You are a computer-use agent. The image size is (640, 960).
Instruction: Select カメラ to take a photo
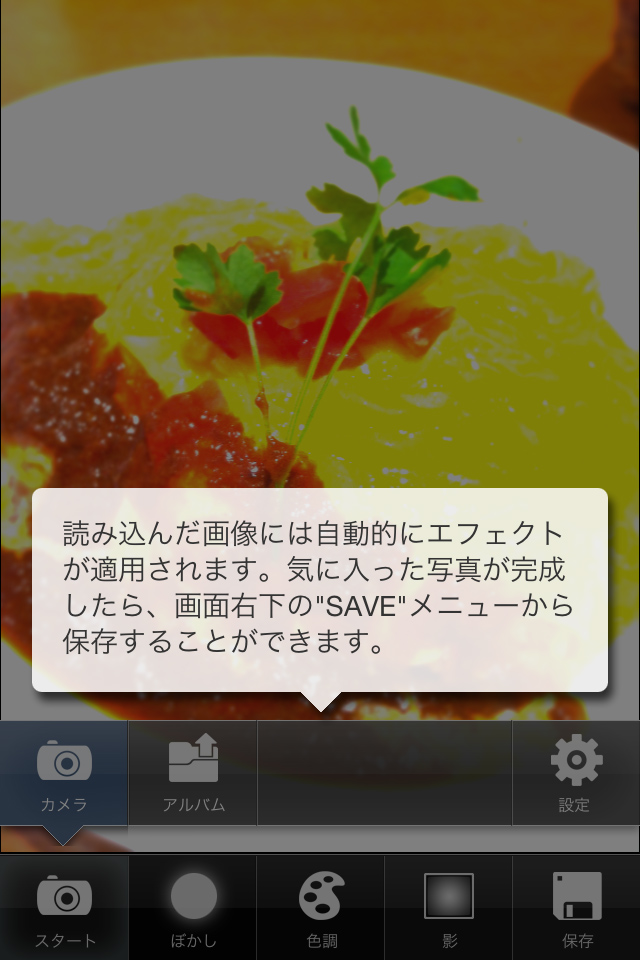click(64, 773)
